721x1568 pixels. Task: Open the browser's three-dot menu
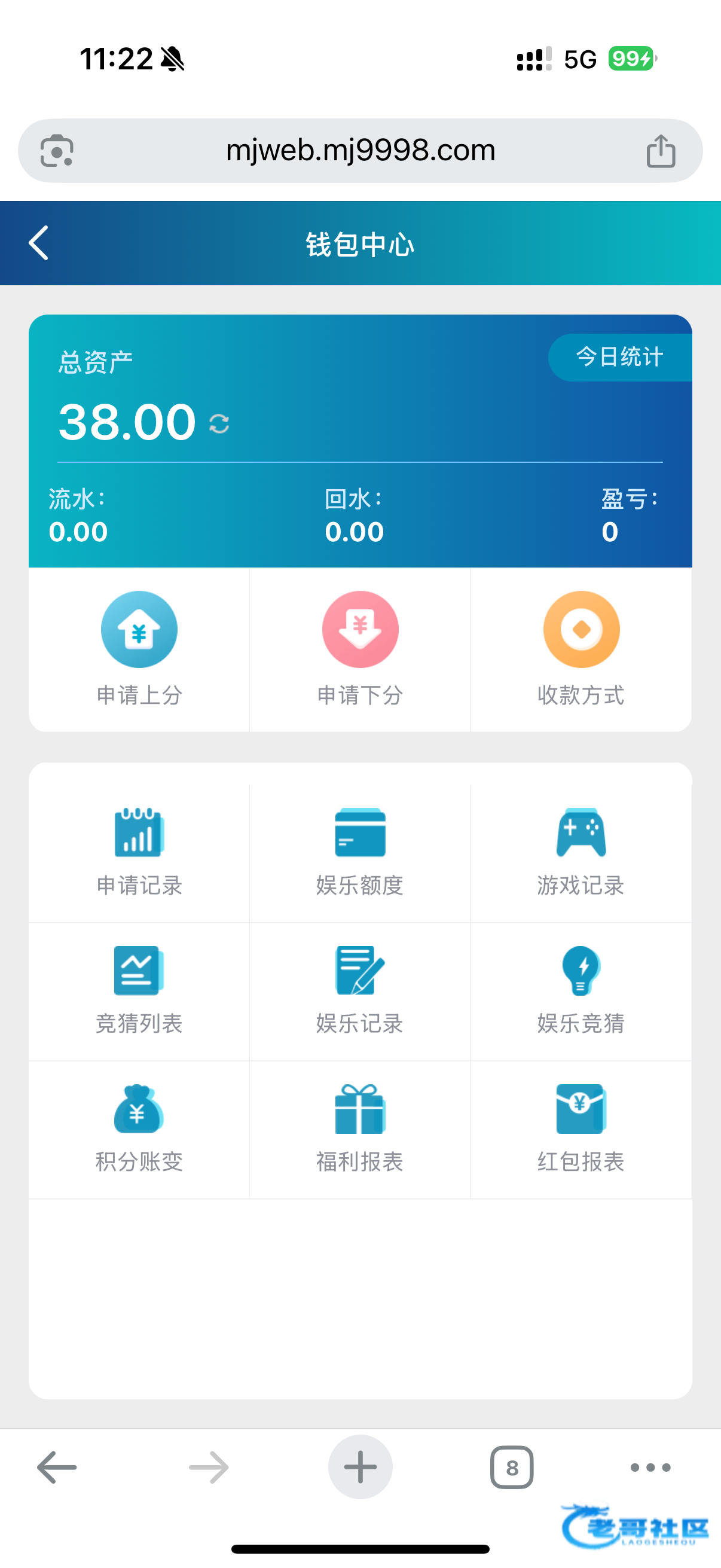[650, 1468]
